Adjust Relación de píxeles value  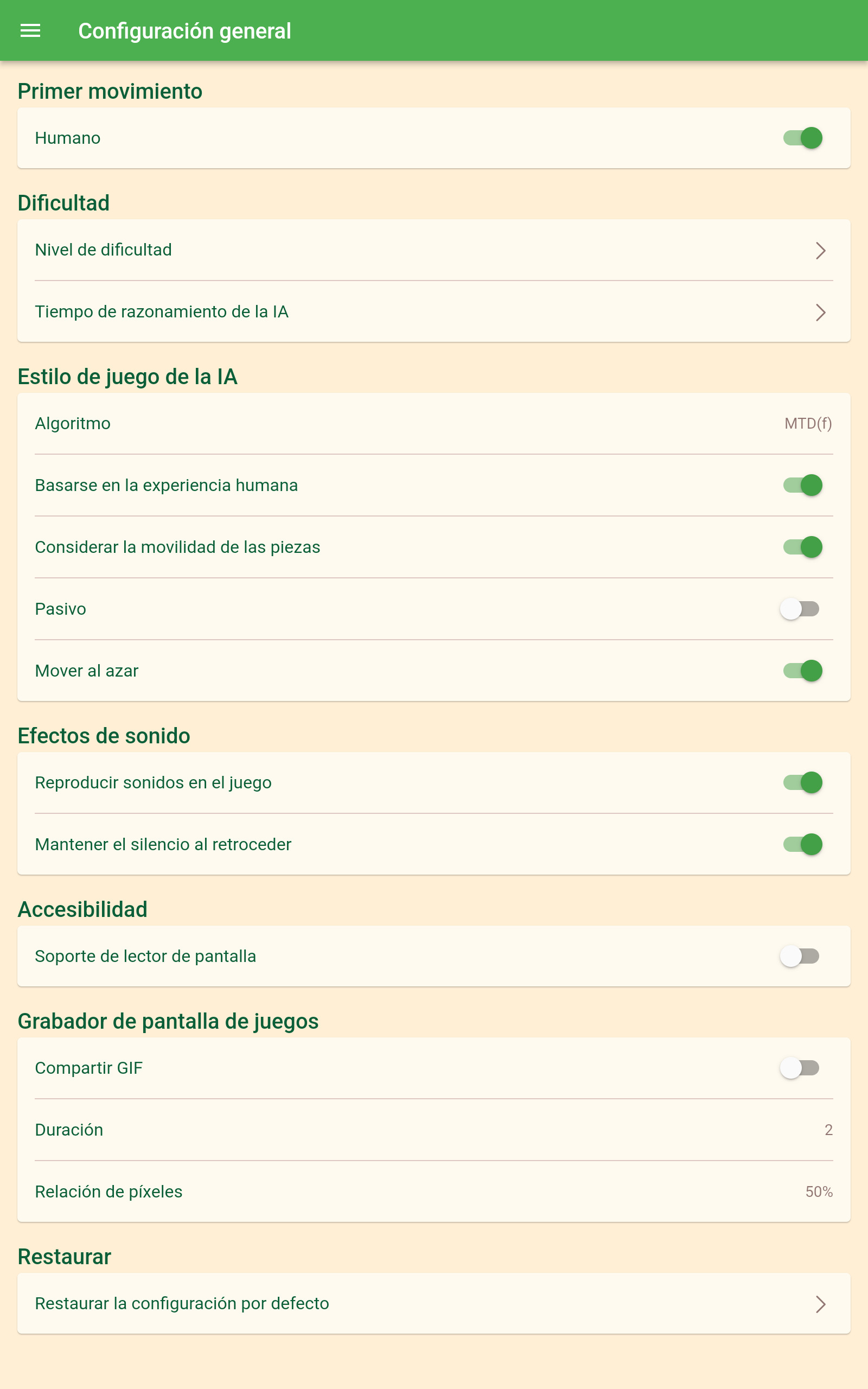pos(433,1192)
